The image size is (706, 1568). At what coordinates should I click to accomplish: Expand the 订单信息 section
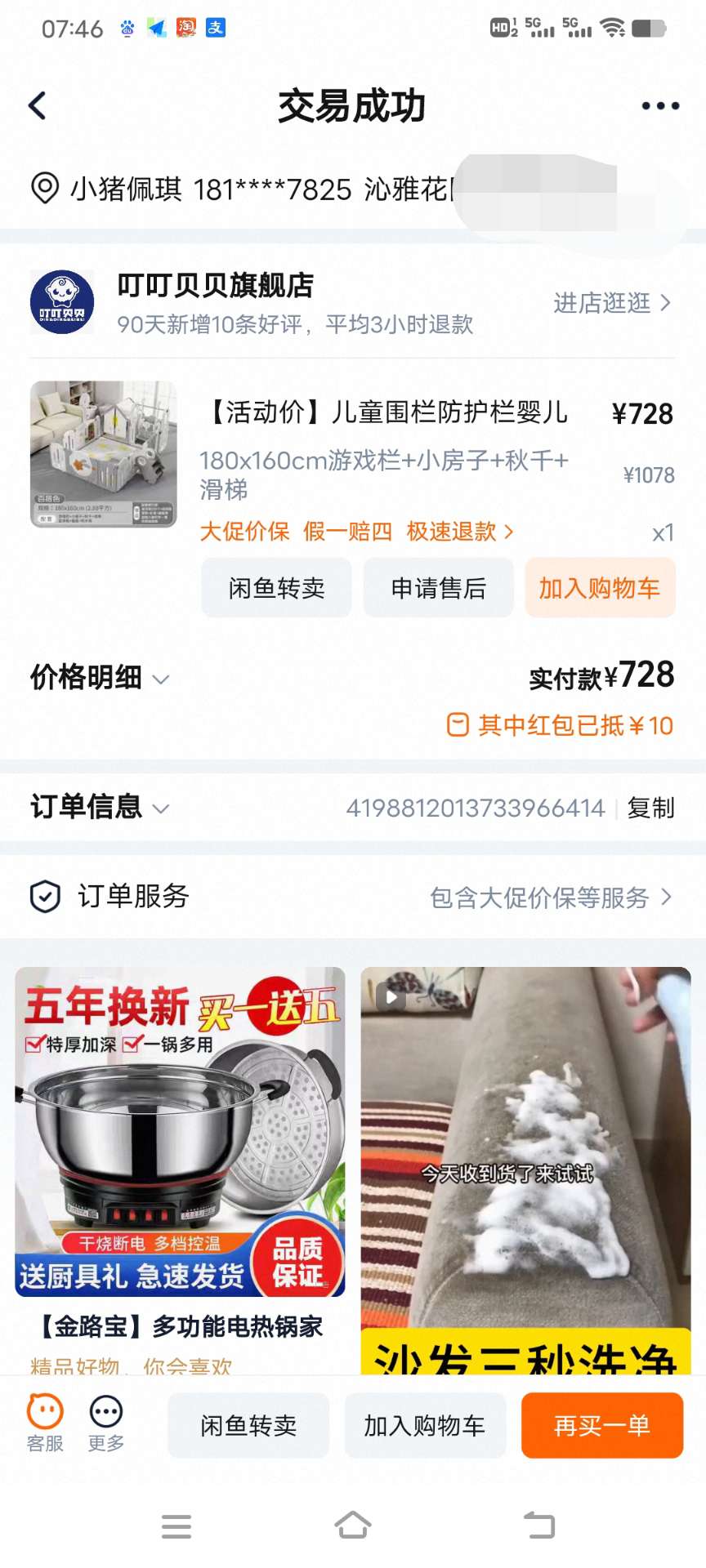coord(100,807)
